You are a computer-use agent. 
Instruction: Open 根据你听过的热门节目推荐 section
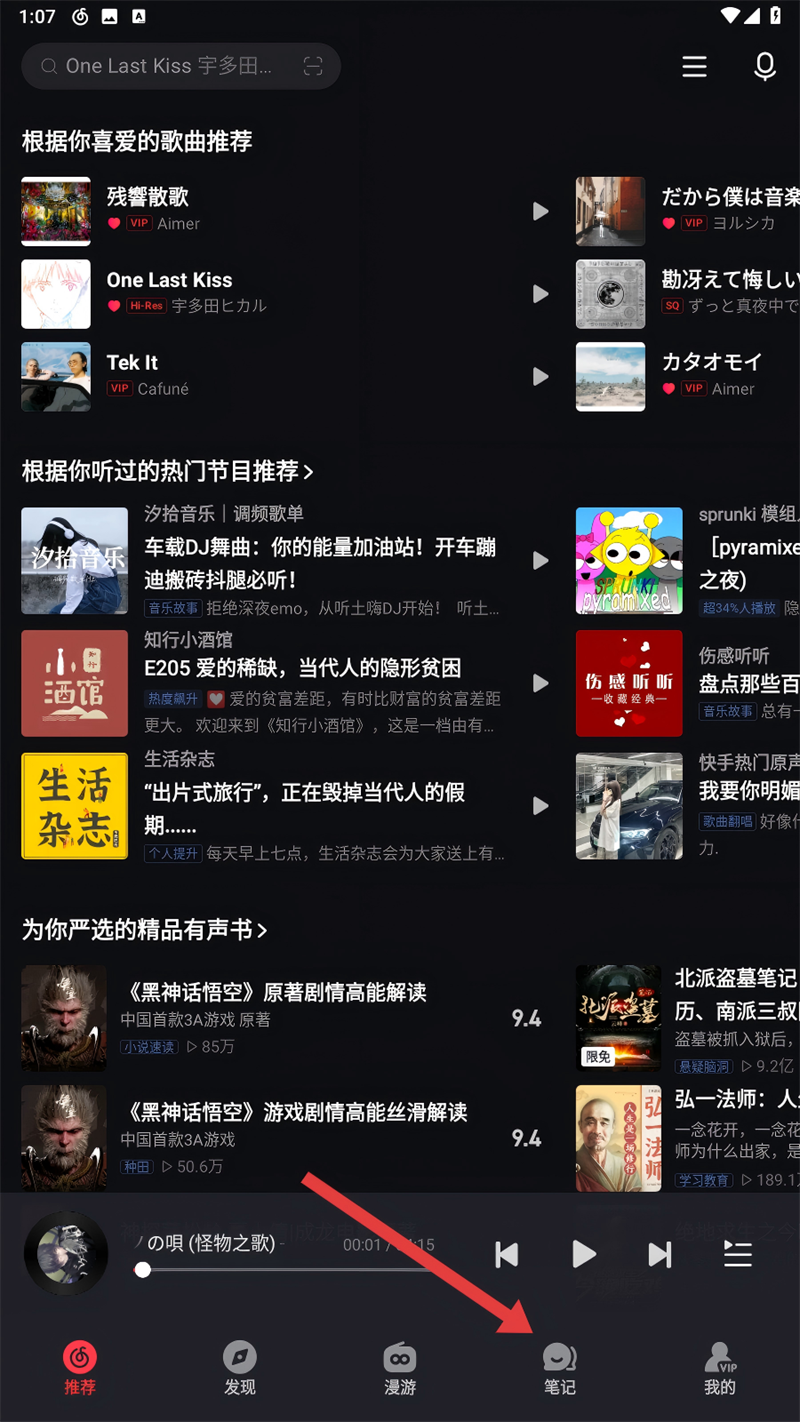point(168,470)
